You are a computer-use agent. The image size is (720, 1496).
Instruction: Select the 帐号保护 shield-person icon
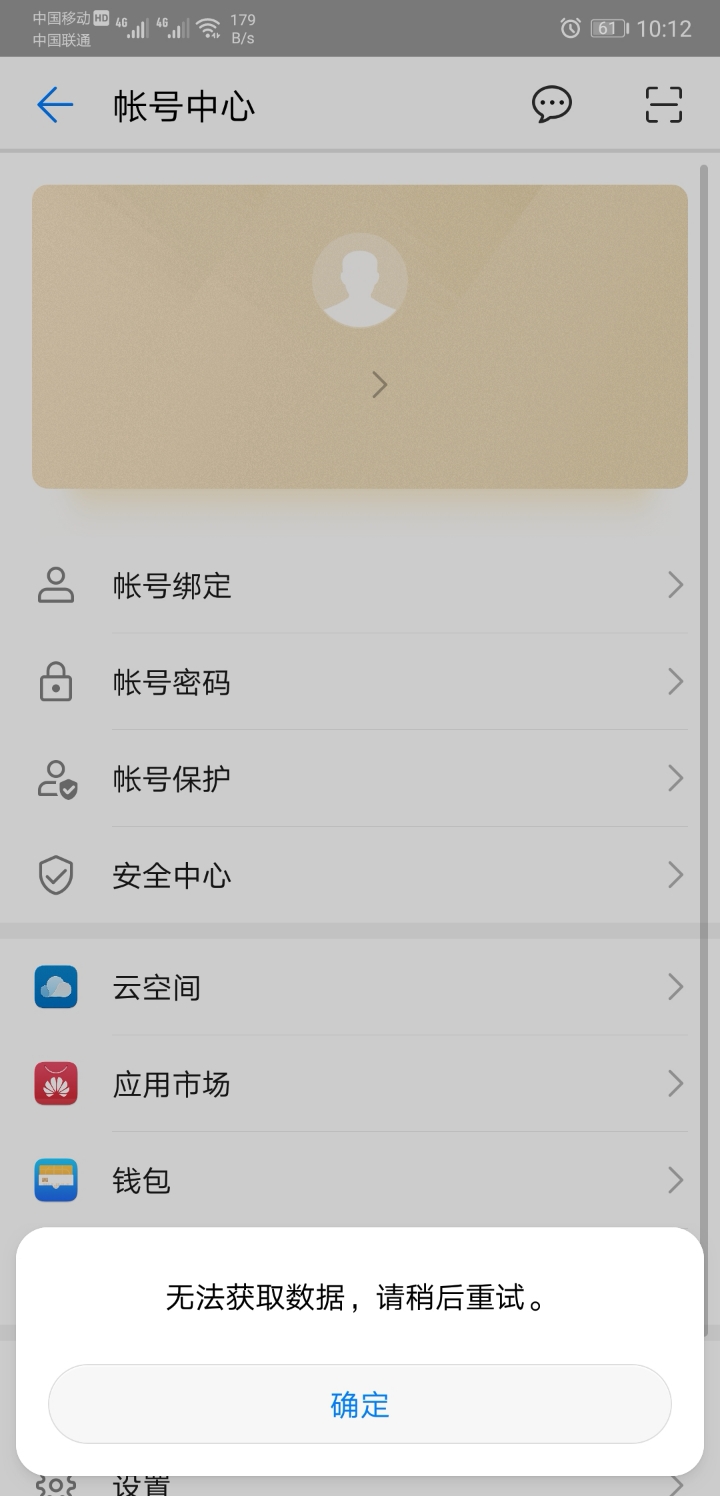click(56, 779)
